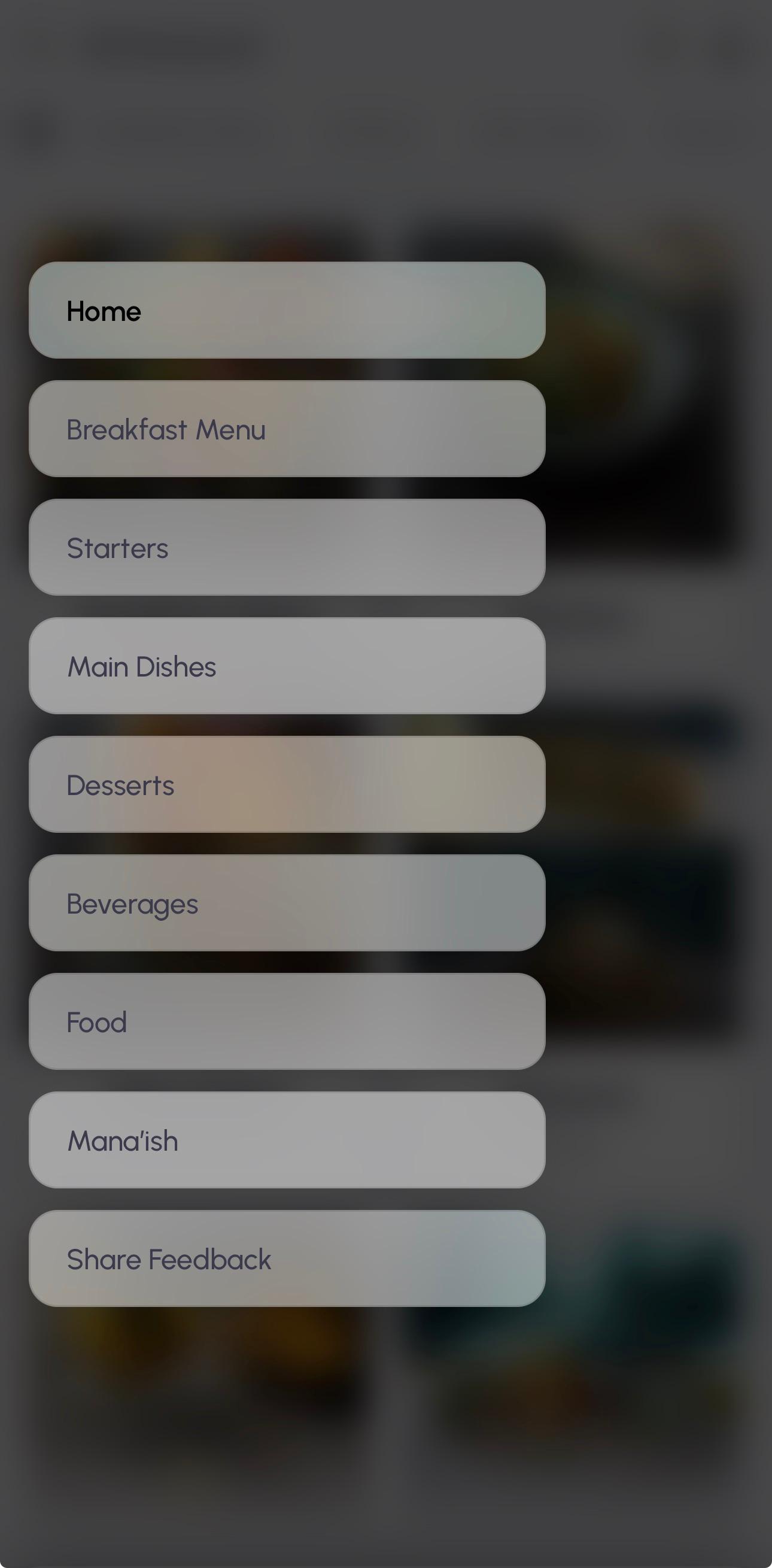Open Share Feedback
Screen dimensions: 772x1568
[x=287, y=1259]
